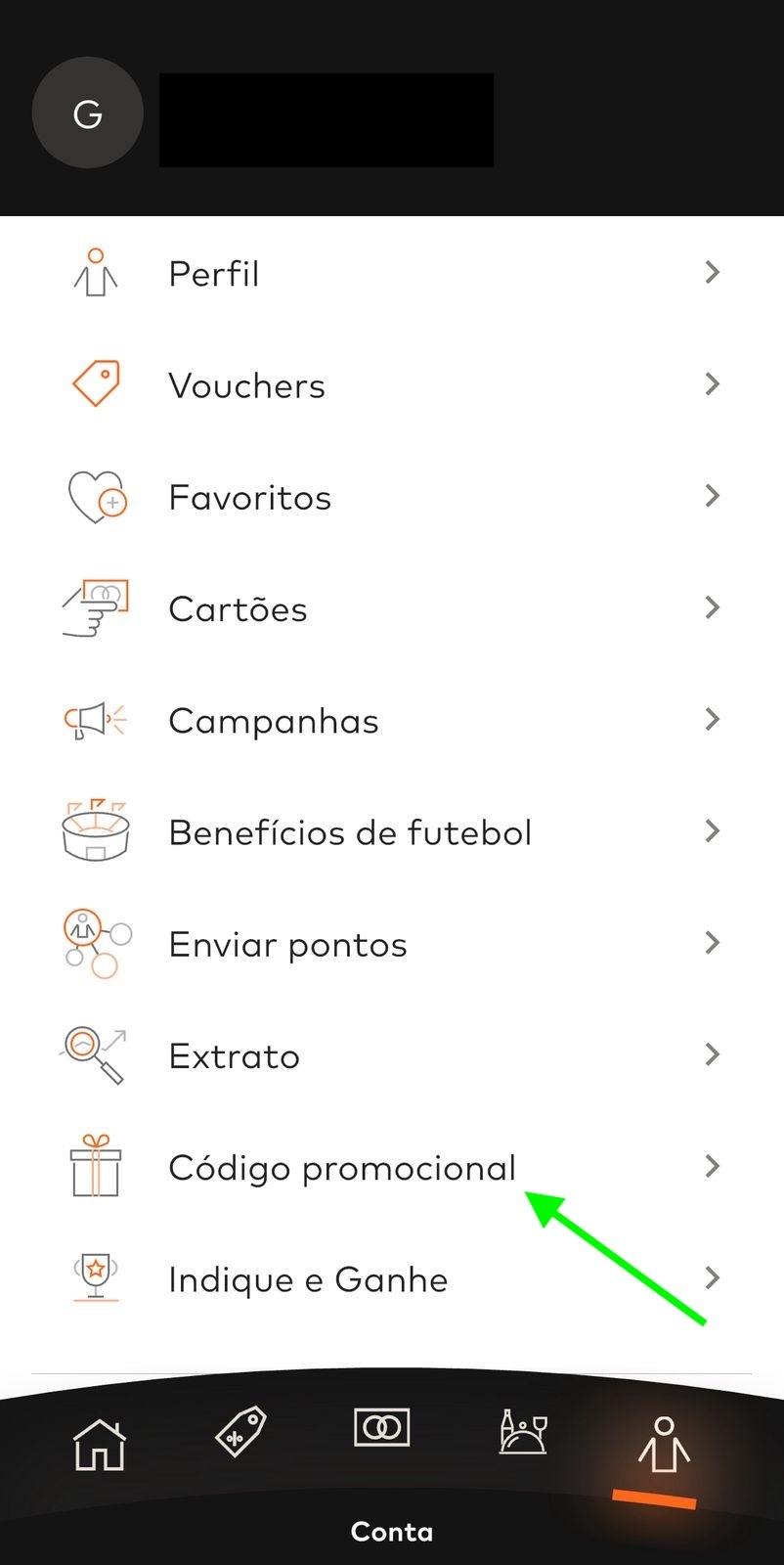Image resolution: width=784 pixels, height=1565 pixels.
Task: View Campanhas
Action: [x=392, y=720]
